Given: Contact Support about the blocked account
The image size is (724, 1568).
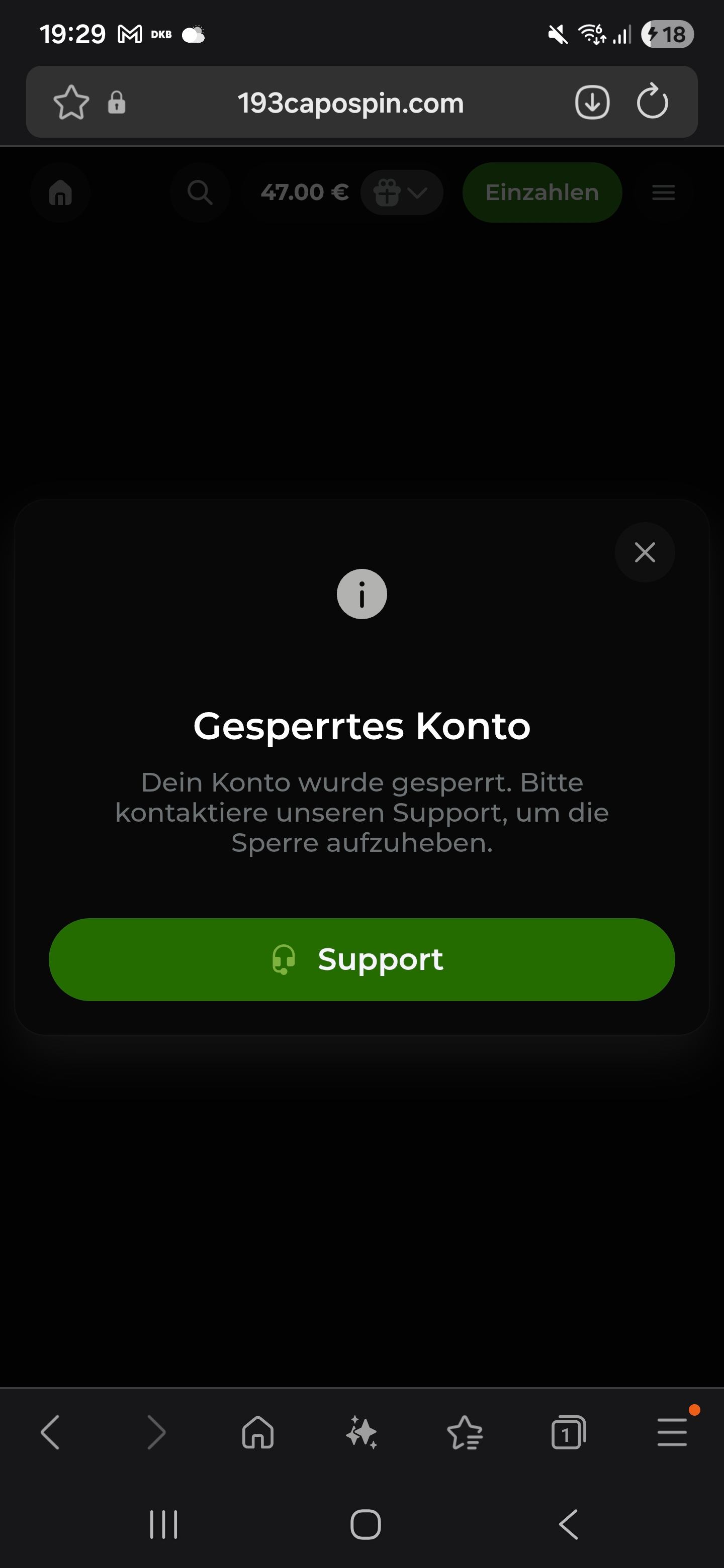Looking at the screenshot, I should [x=361, y=959].
